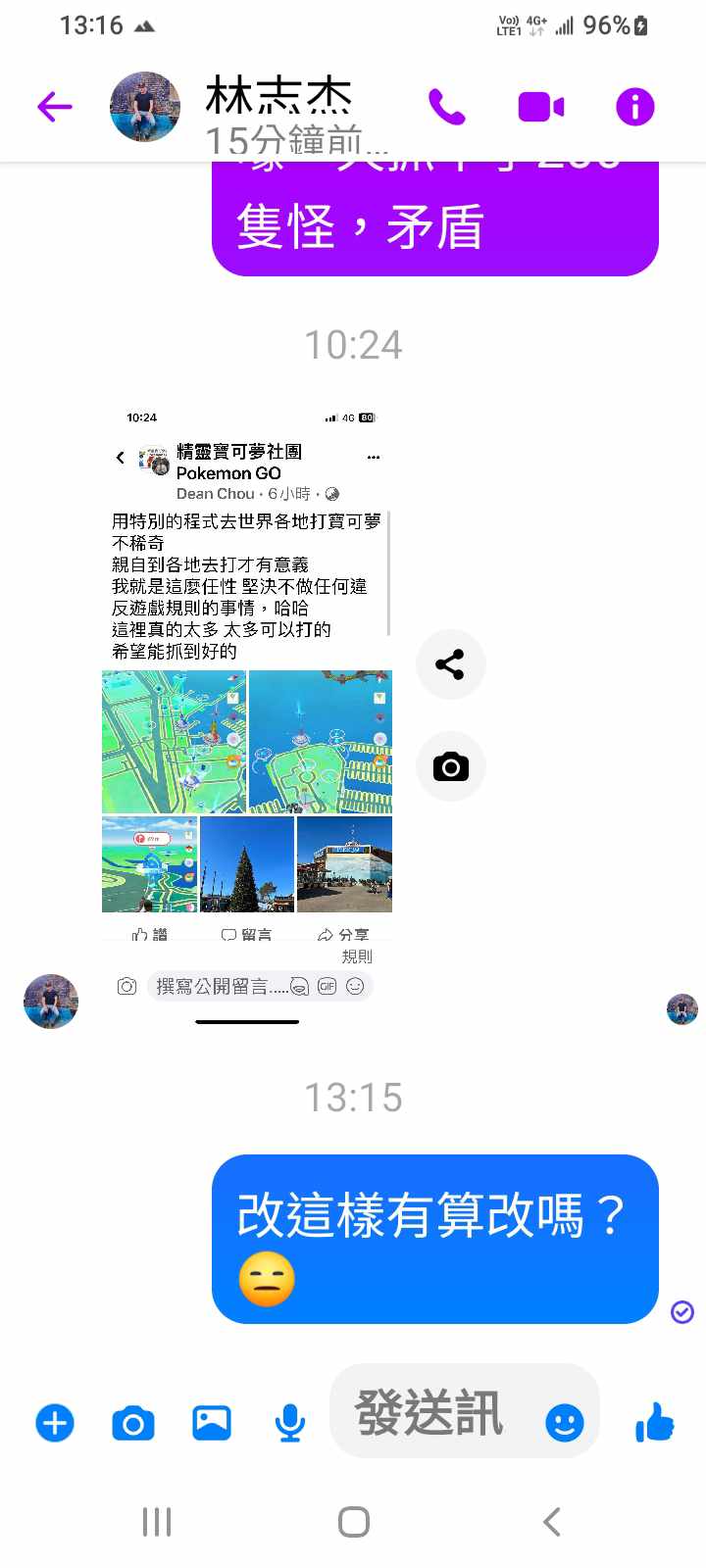The width and height of the screenshot is (706, 1568).
Task: Send a thumbs-up like
Action: coord(655,1422)
